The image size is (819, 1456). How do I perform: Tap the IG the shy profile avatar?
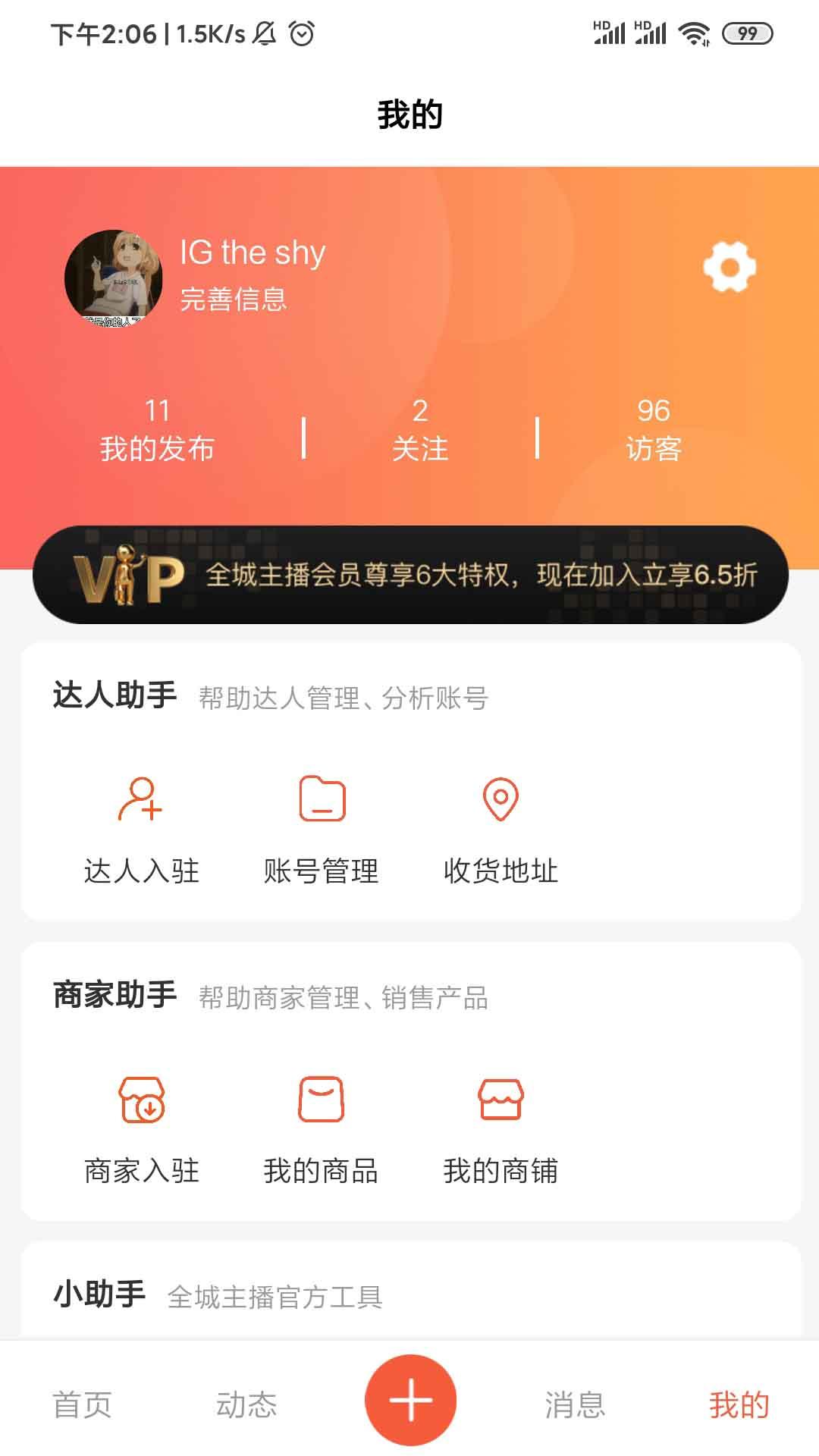[x=114, y=278]
